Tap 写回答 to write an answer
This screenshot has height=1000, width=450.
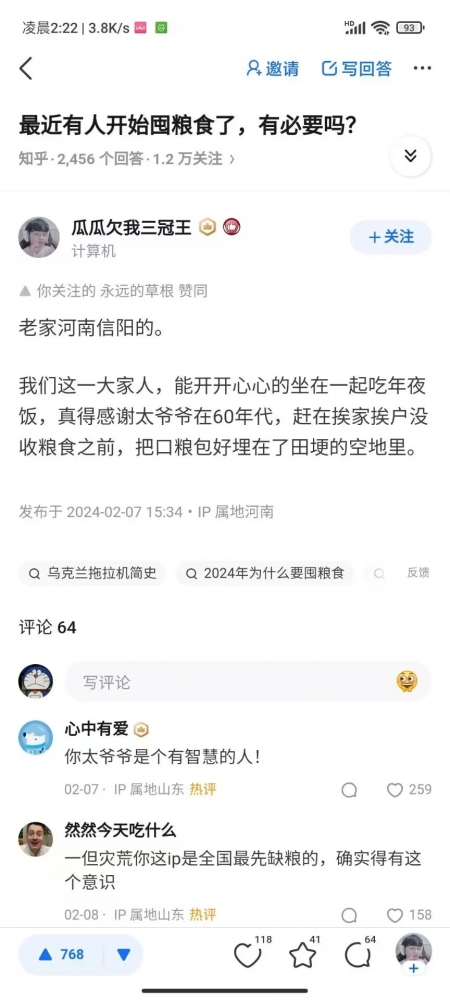(357, 68)
